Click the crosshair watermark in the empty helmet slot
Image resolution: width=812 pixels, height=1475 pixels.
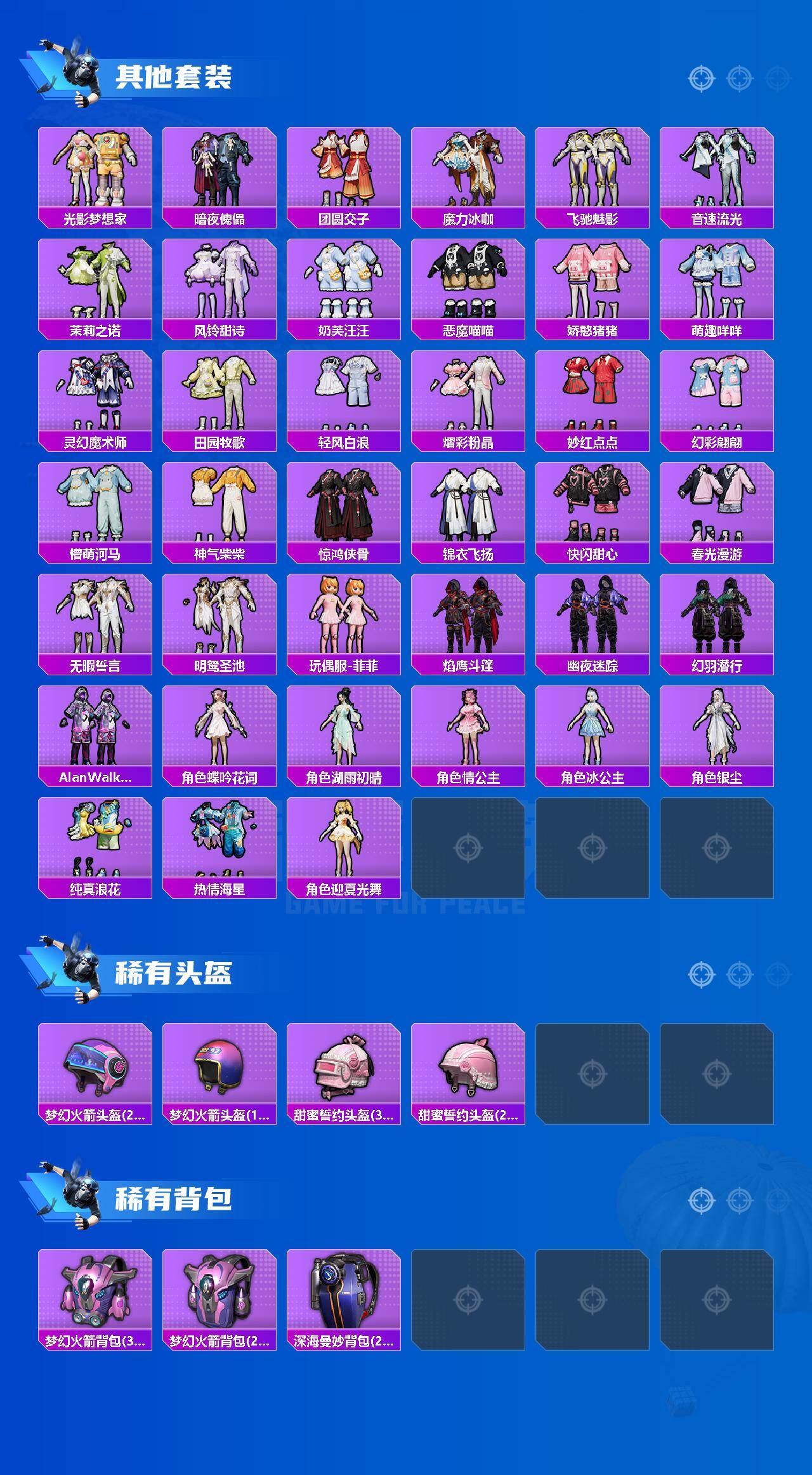591,1073
